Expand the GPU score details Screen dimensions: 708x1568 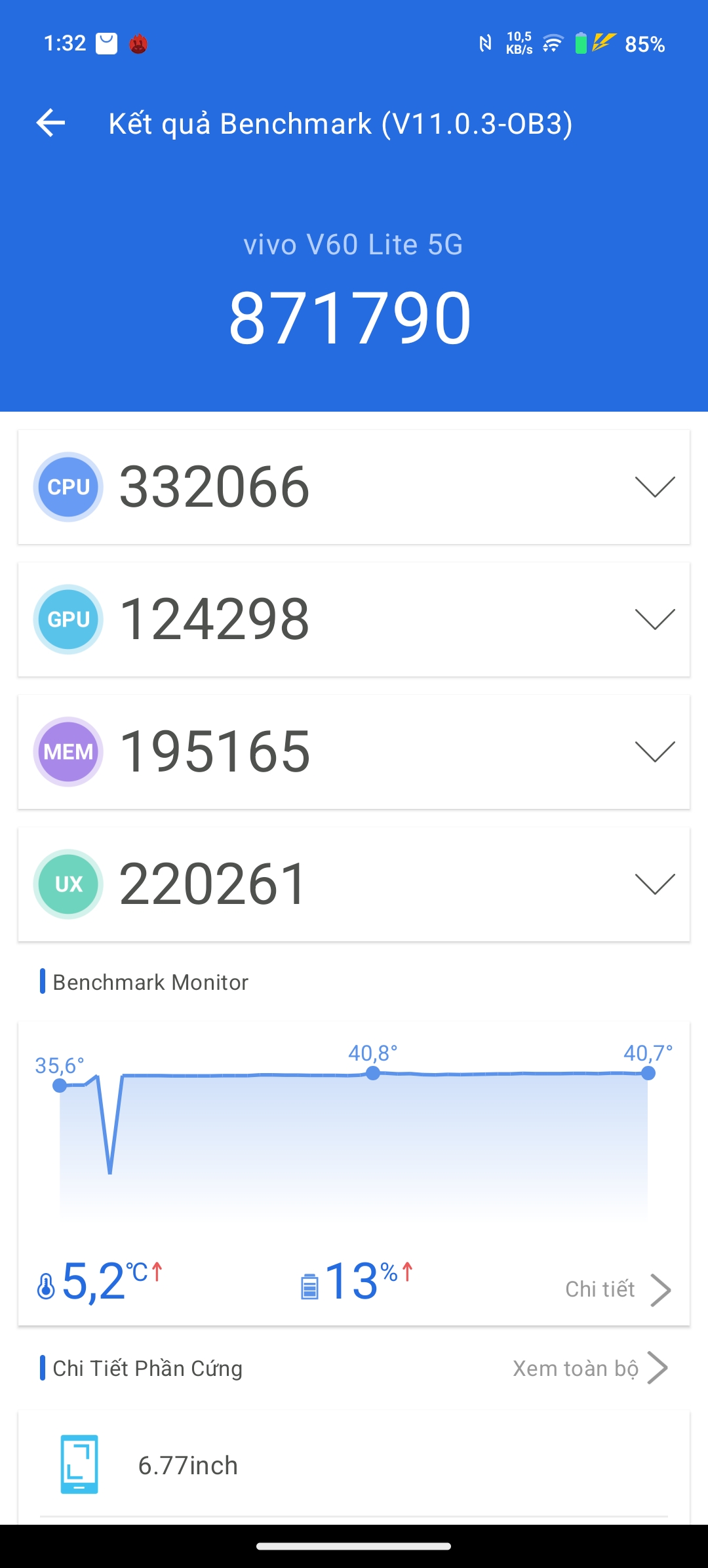(x=655, y=619)
